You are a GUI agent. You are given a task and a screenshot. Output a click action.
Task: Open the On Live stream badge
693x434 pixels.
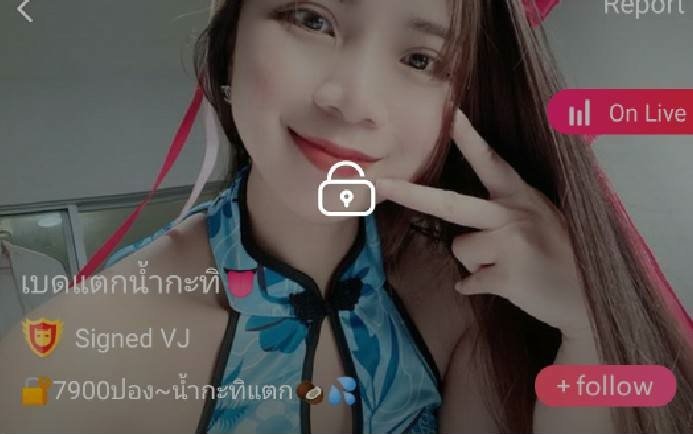pos(621,113)
